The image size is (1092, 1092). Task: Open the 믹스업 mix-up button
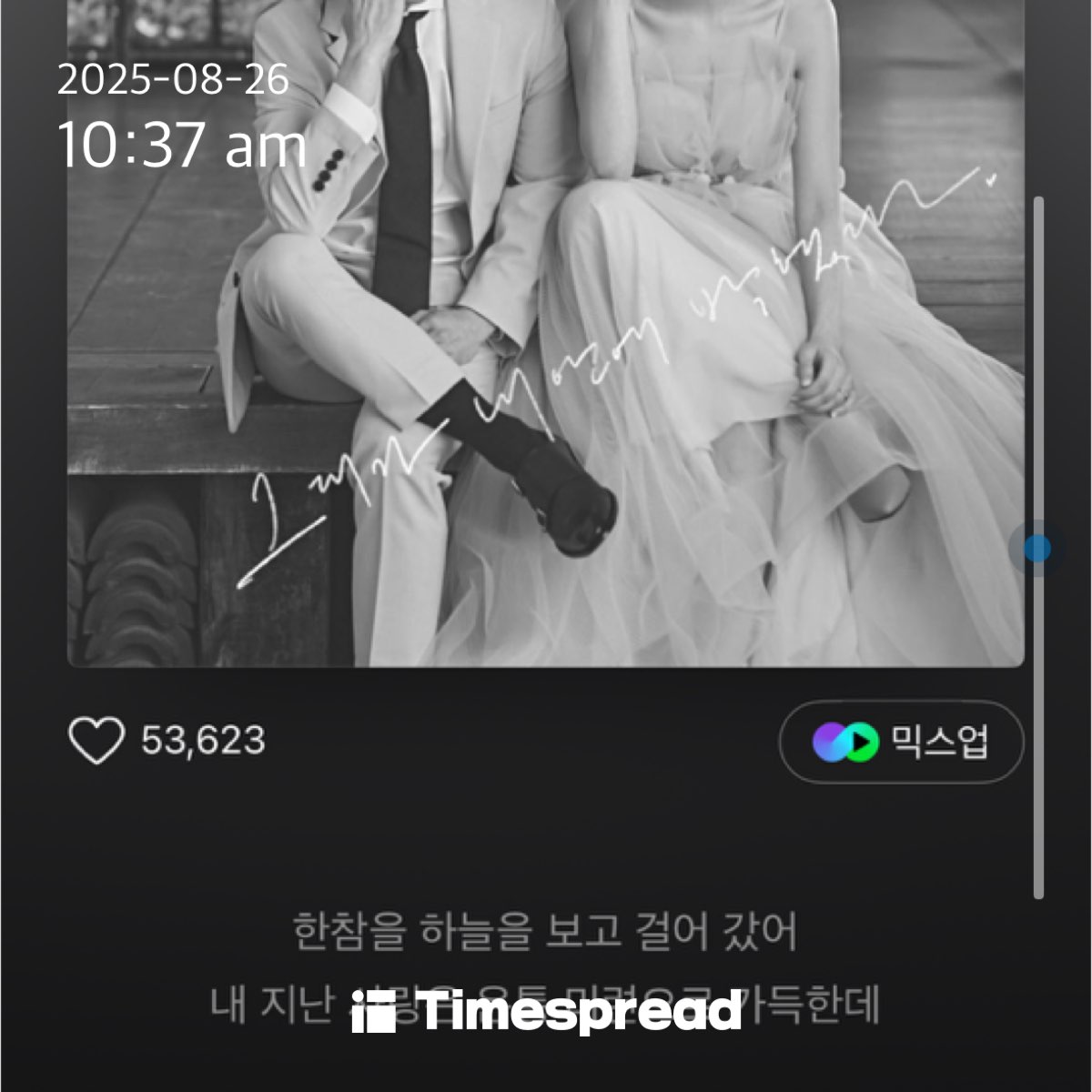pos(901,742)
